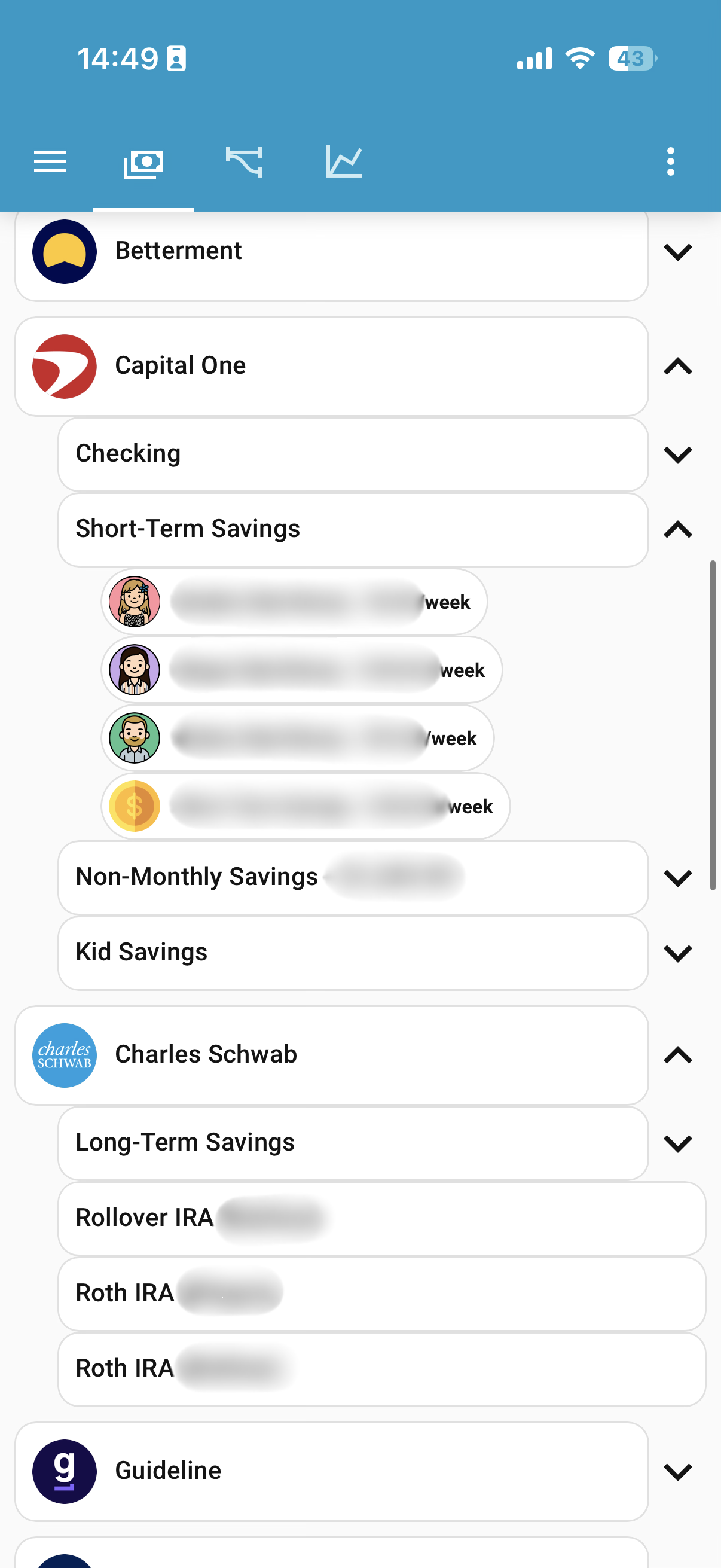Click the Guideline logo

point(65,1471)
